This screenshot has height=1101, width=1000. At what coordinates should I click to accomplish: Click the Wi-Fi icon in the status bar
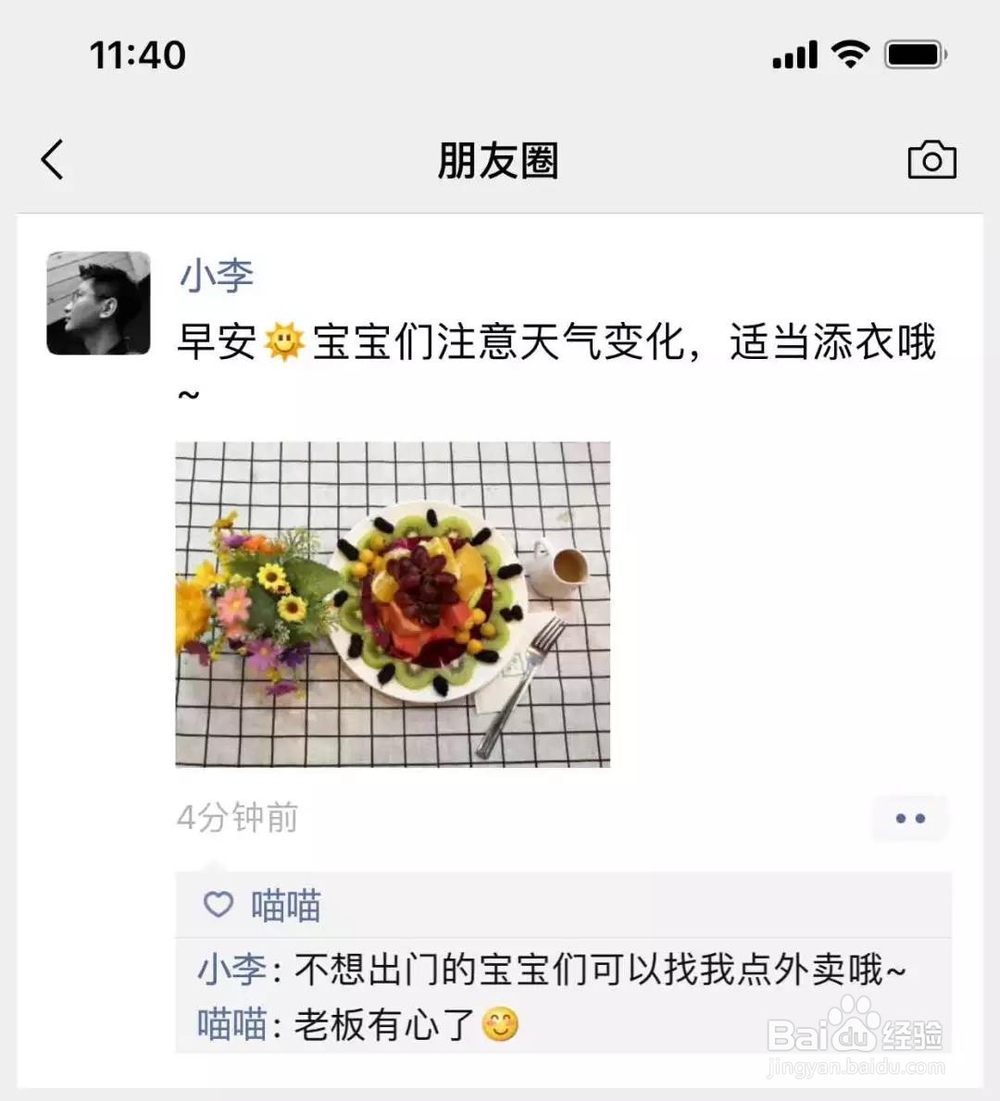coord(849,54)
